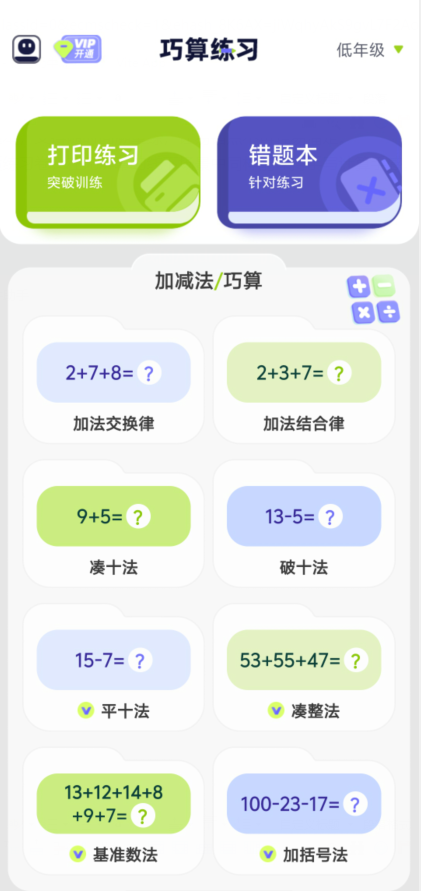The width and height of the screenshot is (421, 891).
Task: Start the 加法结合律 exercise
Action: 304,380
